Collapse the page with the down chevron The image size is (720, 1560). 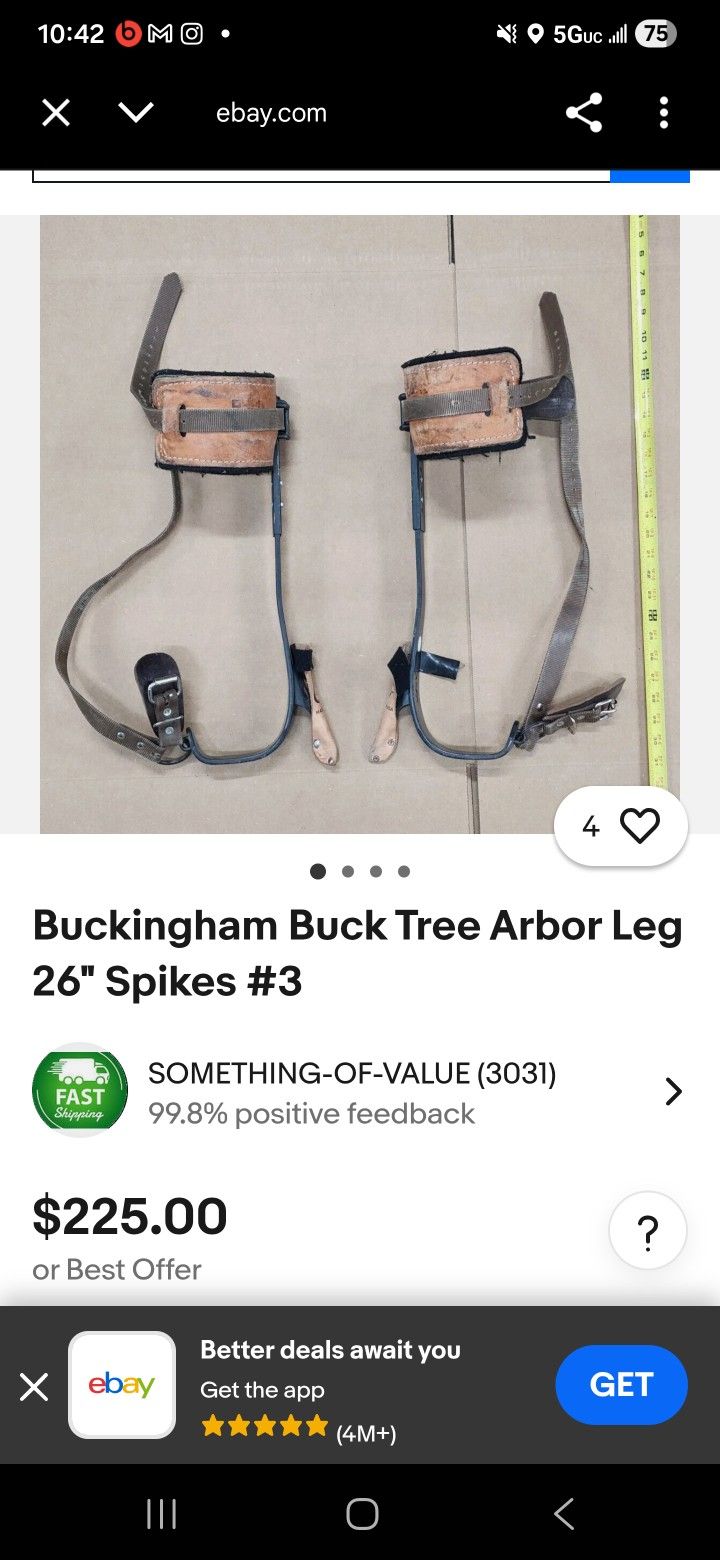click(136, 112)
